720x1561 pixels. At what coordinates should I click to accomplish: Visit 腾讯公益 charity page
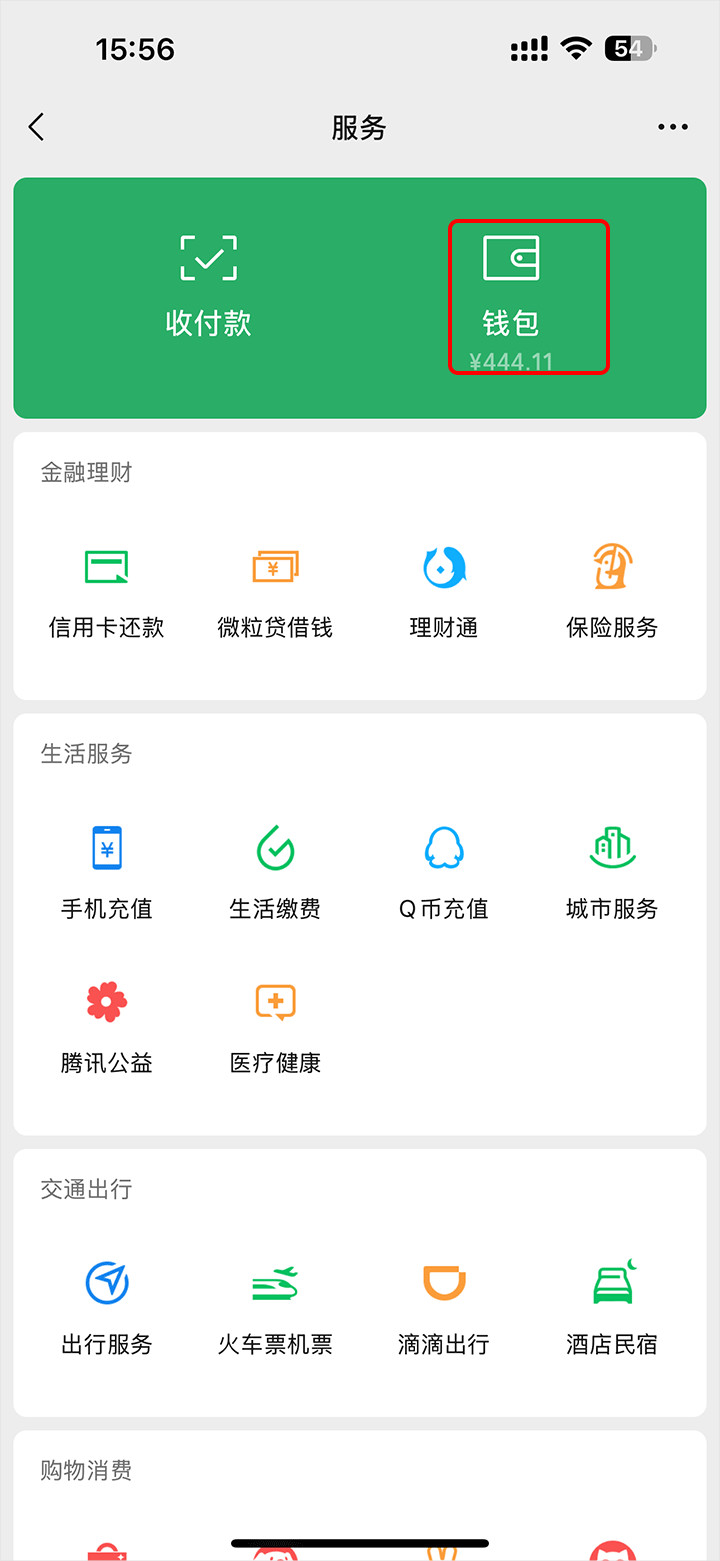tap(106, 1026)
